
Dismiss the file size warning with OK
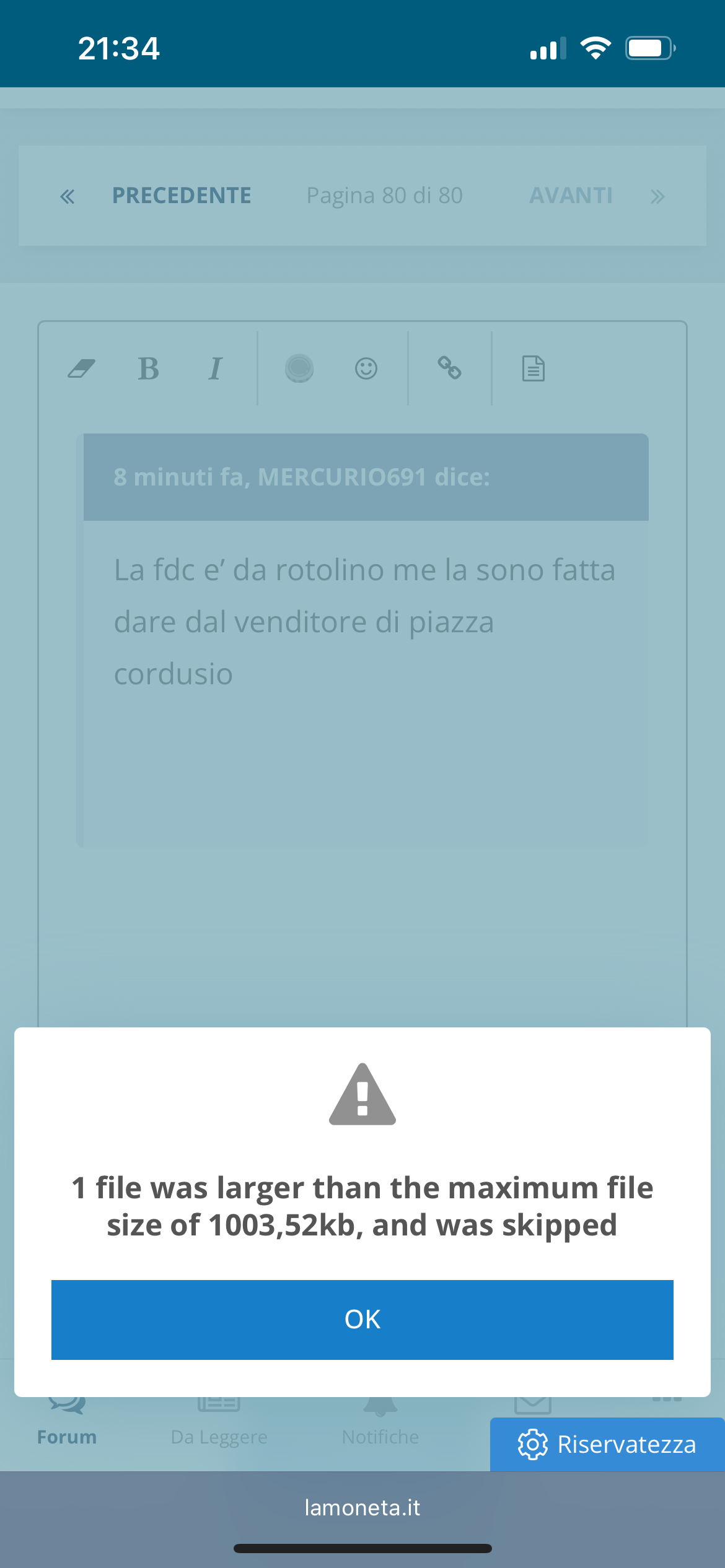[362, 1320]
